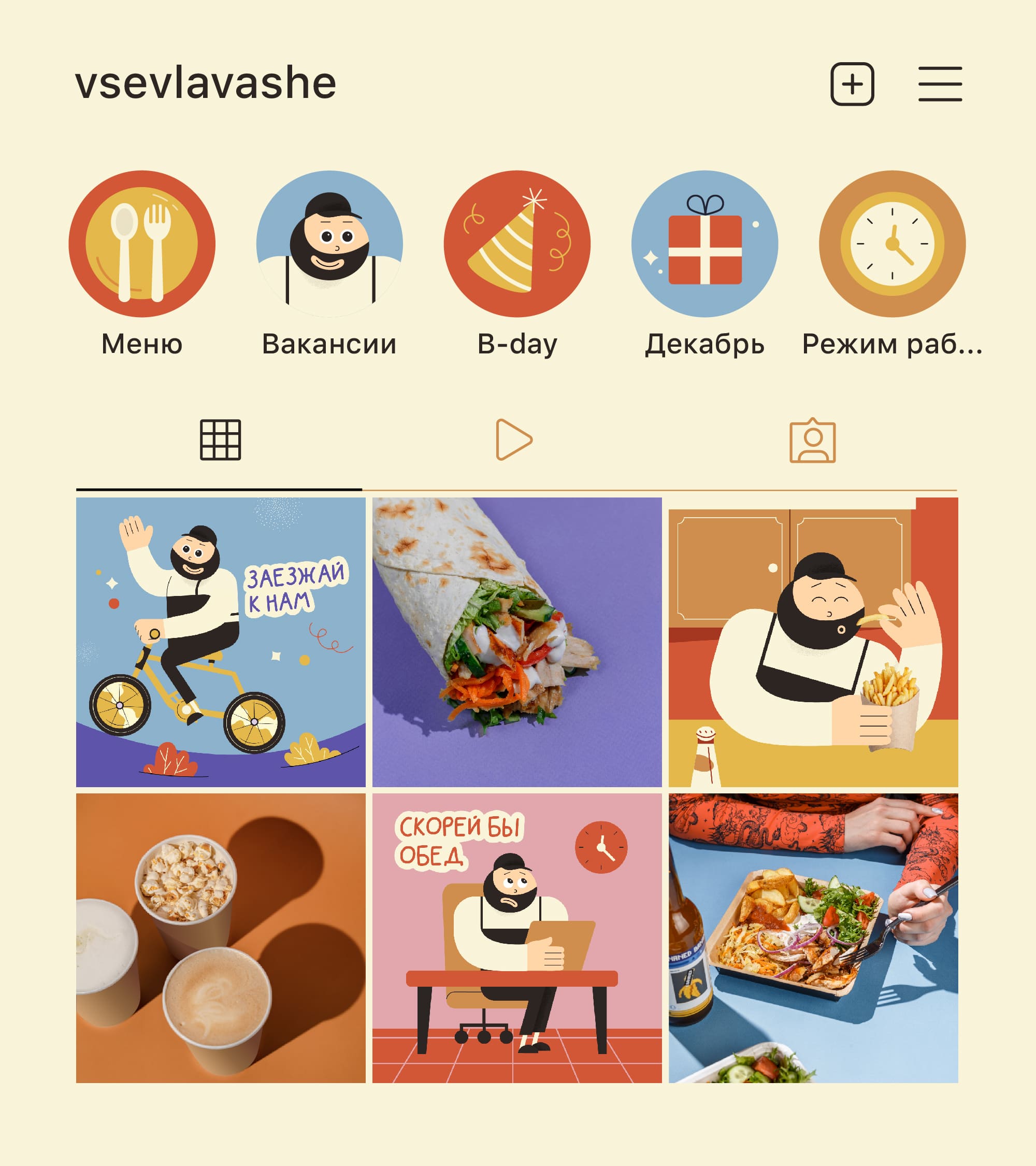Viewport: 1036px width, 1166px height.
Task: Switch to the reels video tab
Action: (514, 439)
